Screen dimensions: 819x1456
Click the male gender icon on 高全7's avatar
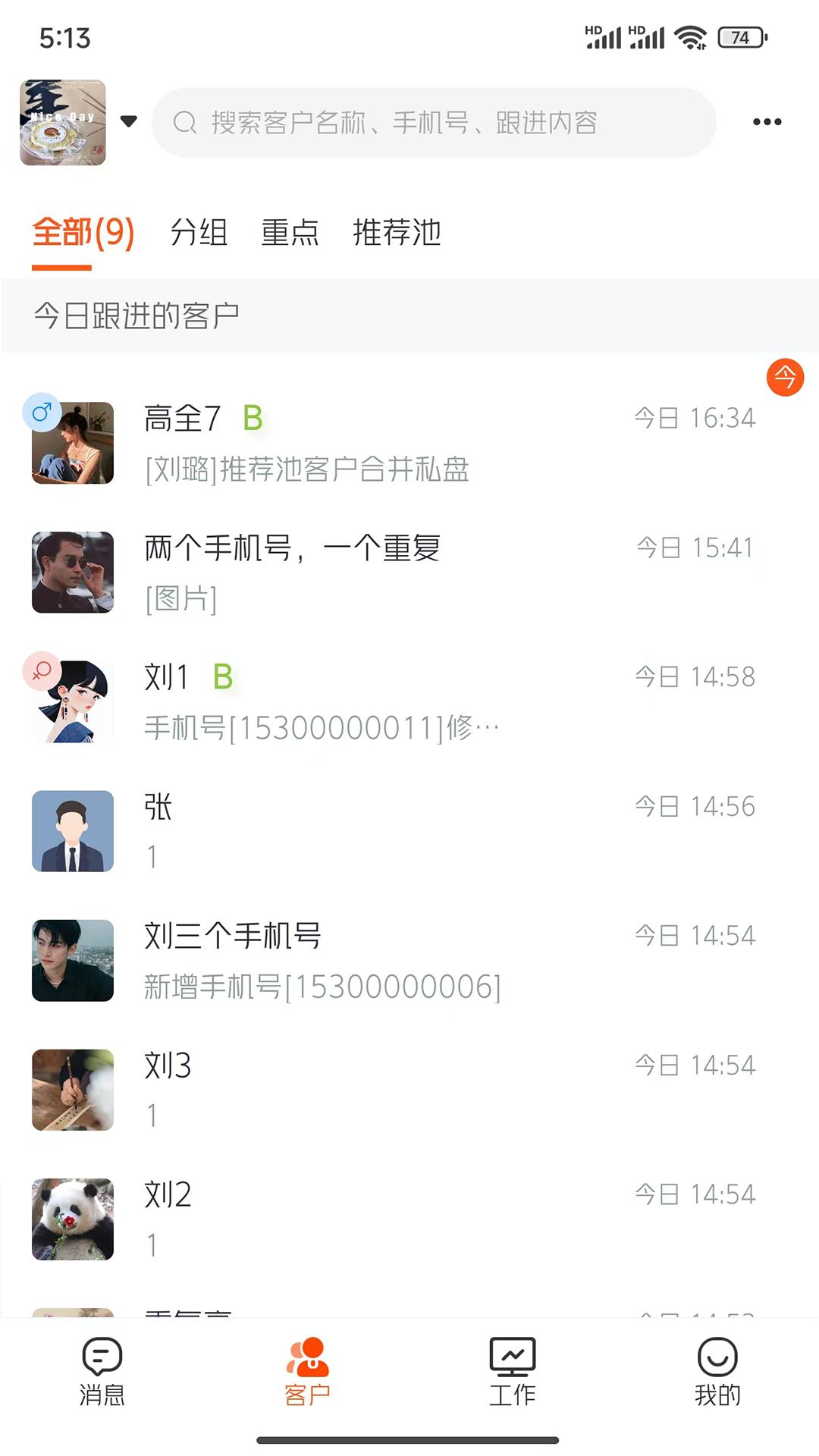pyautogui.click(x=42, y=410)
